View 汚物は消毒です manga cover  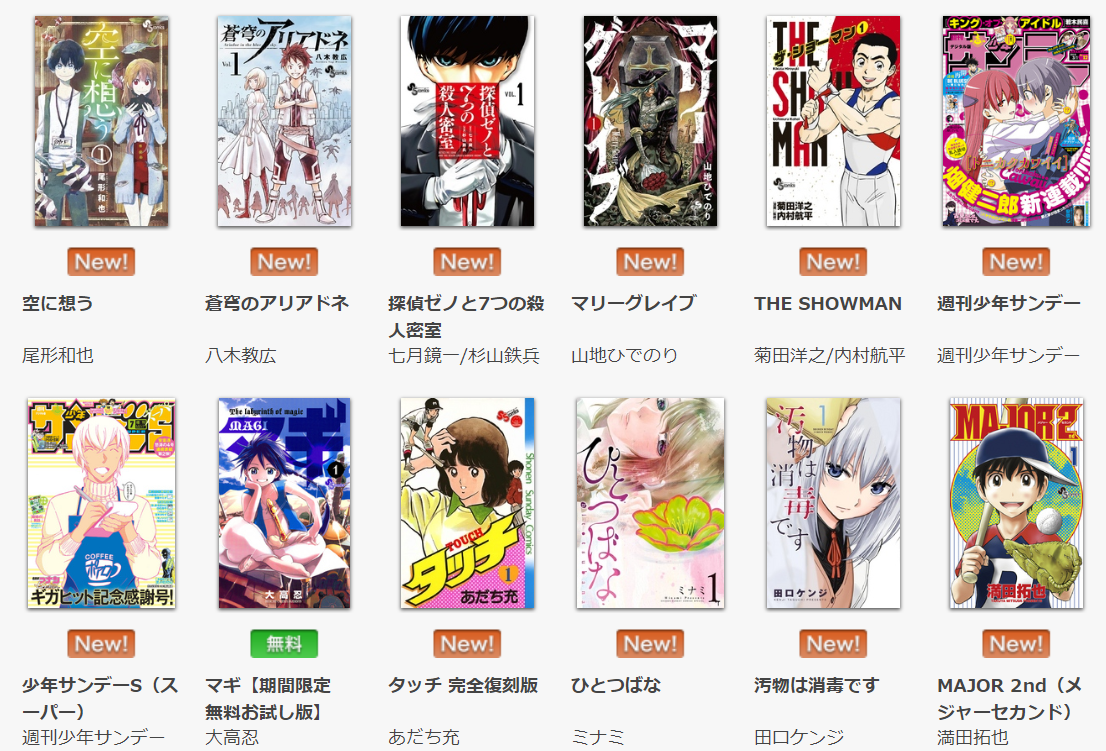(x=833, y=503)
